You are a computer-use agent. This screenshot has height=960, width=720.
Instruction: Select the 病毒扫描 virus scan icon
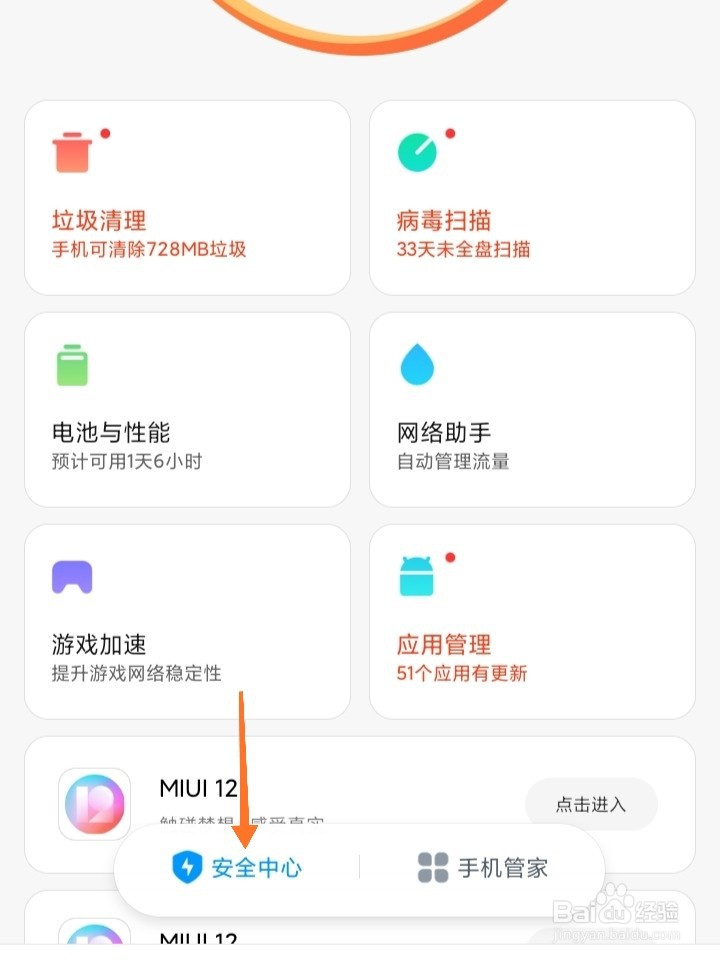coord(417,150)
